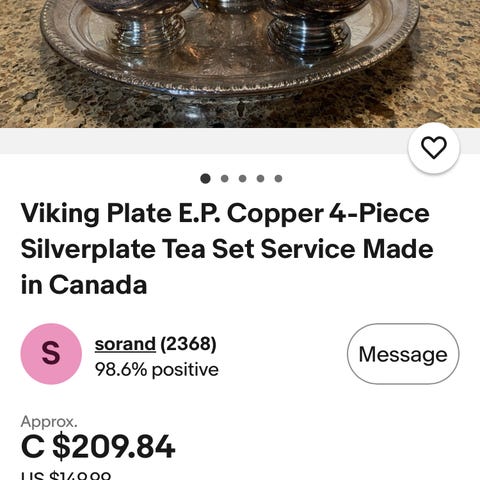The width and height of the screenshot is (480, 480).
Task: Tap the image page indicator dots
Action: [241, 179]
